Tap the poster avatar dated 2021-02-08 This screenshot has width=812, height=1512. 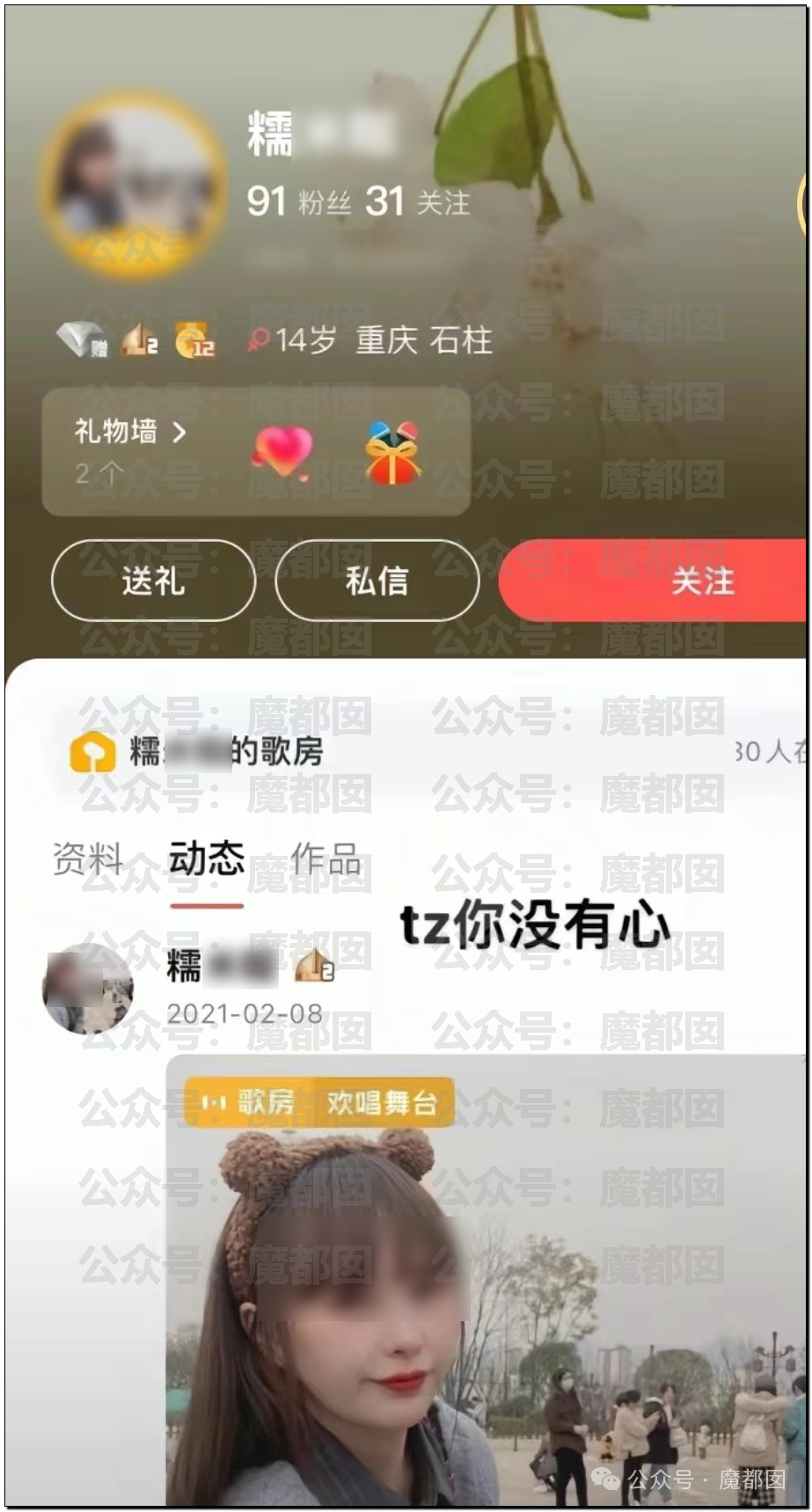88,988
